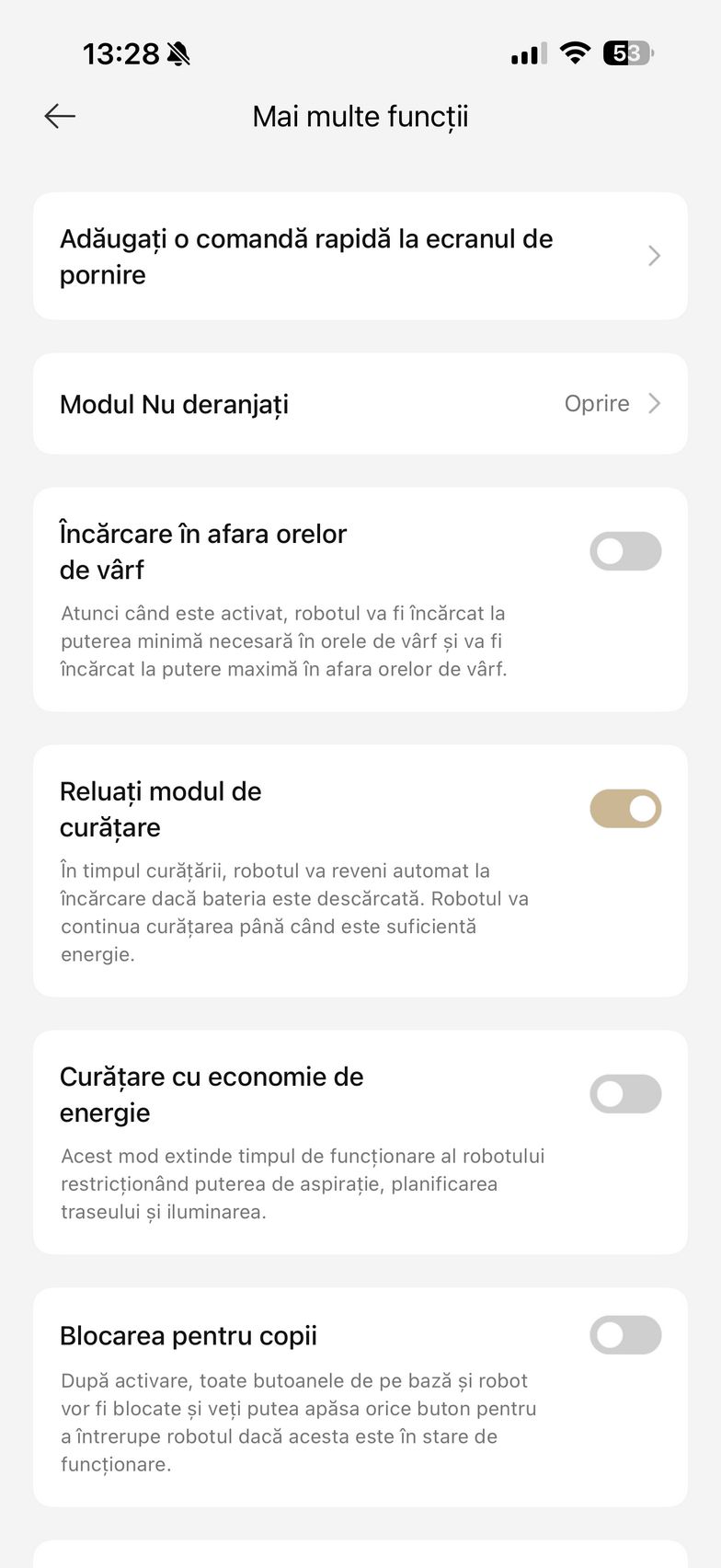
Task: Open Modul Nu deranjați settings
Action: (x=360, y=404)
